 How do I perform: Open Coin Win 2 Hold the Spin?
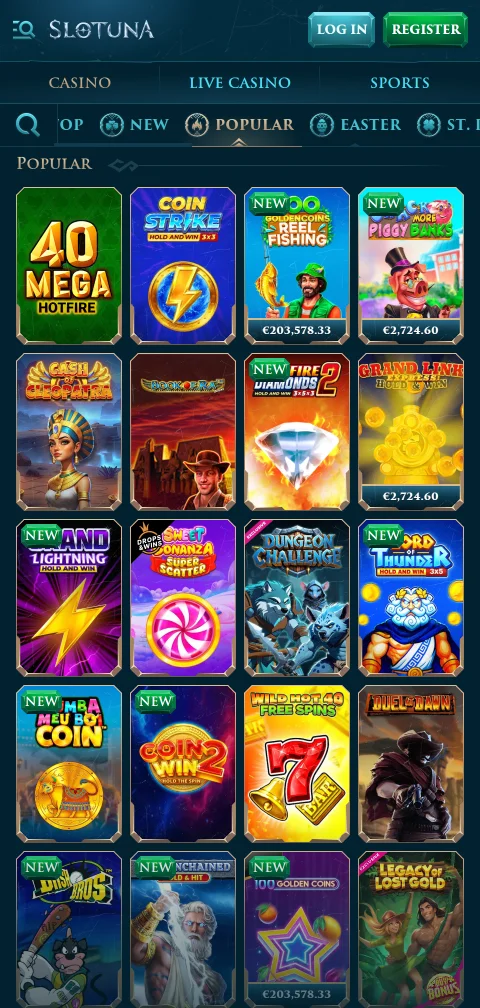(x=183, y=764)
